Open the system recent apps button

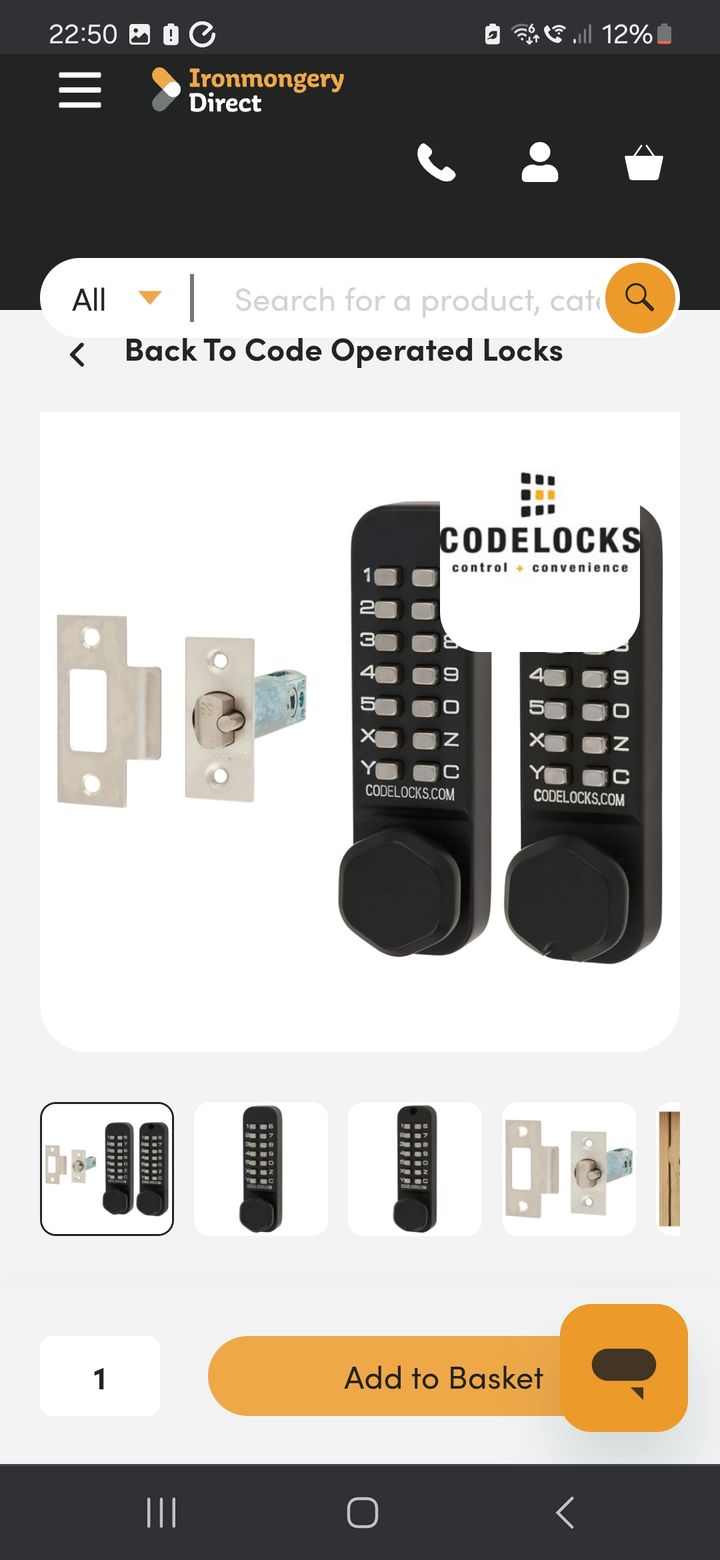(x=161, y=1513)
